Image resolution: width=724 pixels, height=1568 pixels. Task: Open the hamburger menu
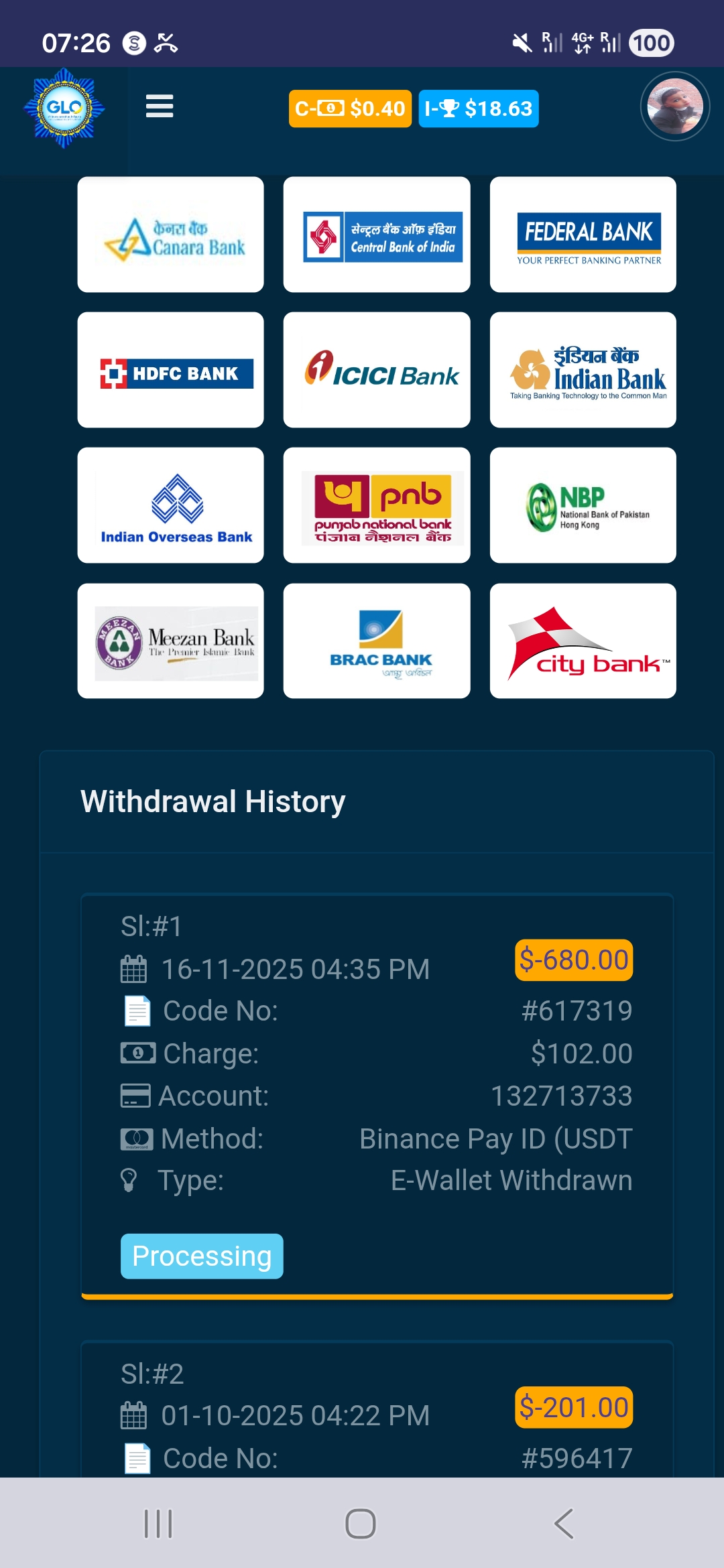pos(160,106)
